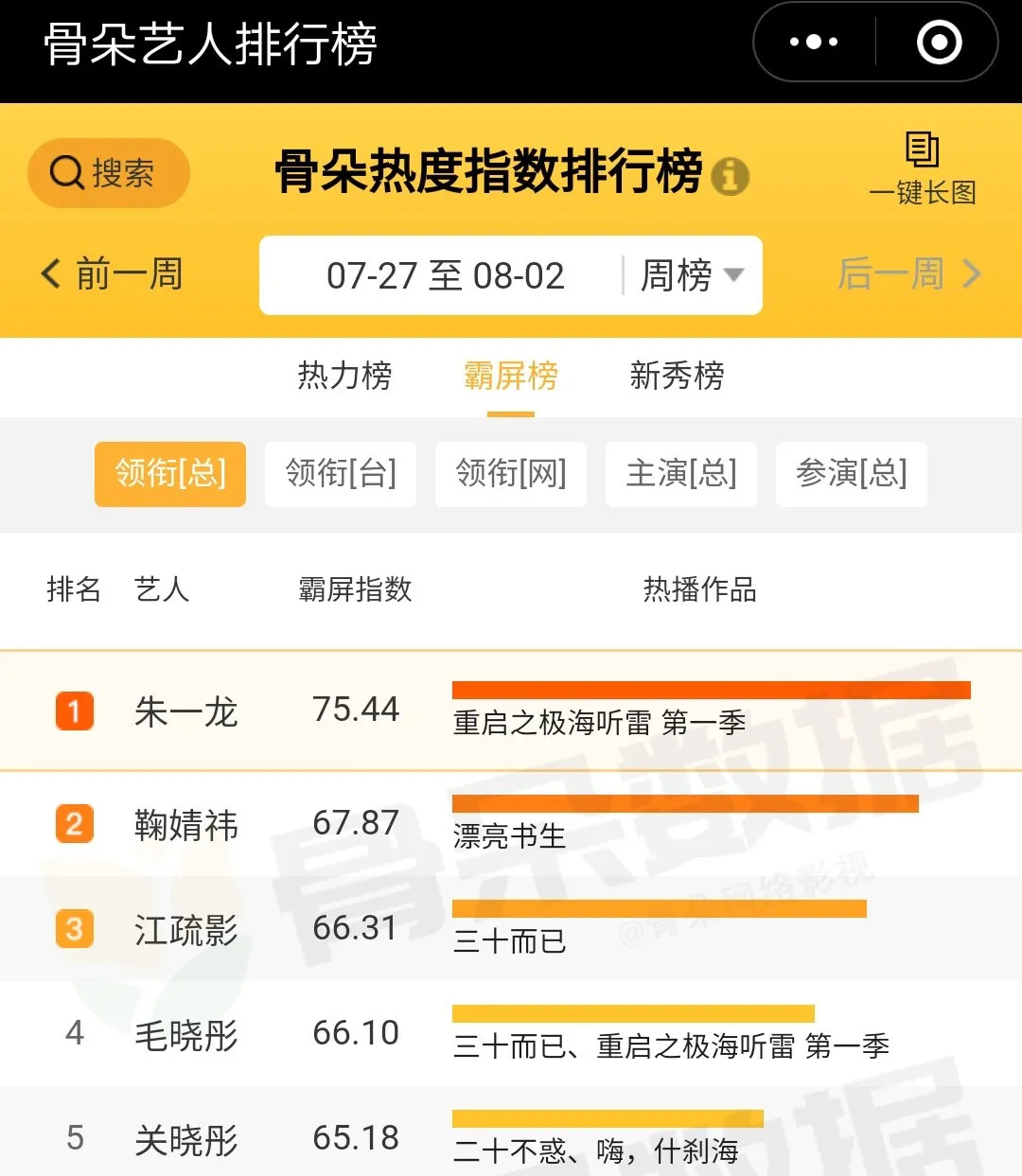Choose the 参演[总] filter
Screen dimensions: 1022x1176
tap(852, 473)
